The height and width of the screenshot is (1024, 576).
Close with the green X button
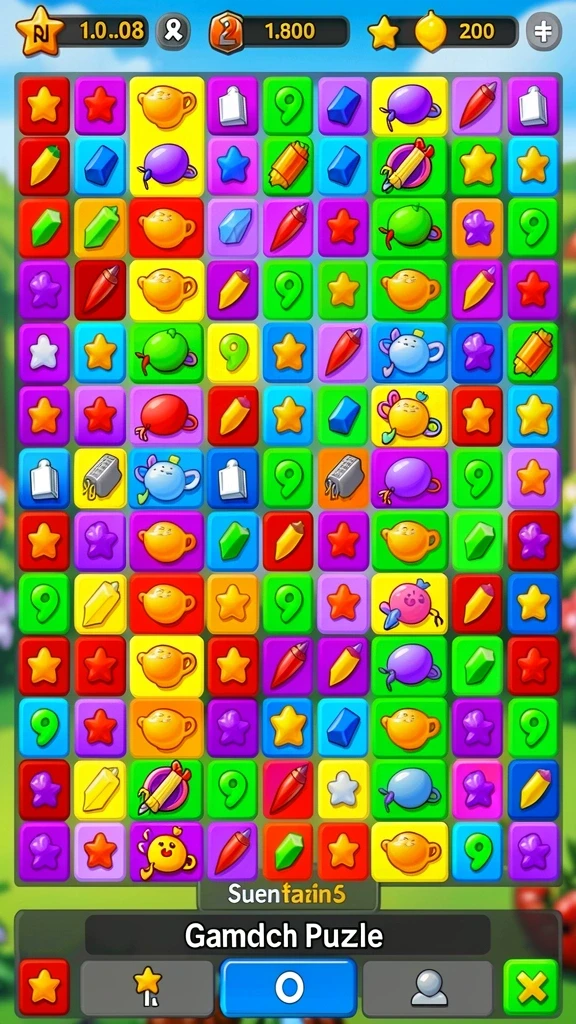point(531,987)
